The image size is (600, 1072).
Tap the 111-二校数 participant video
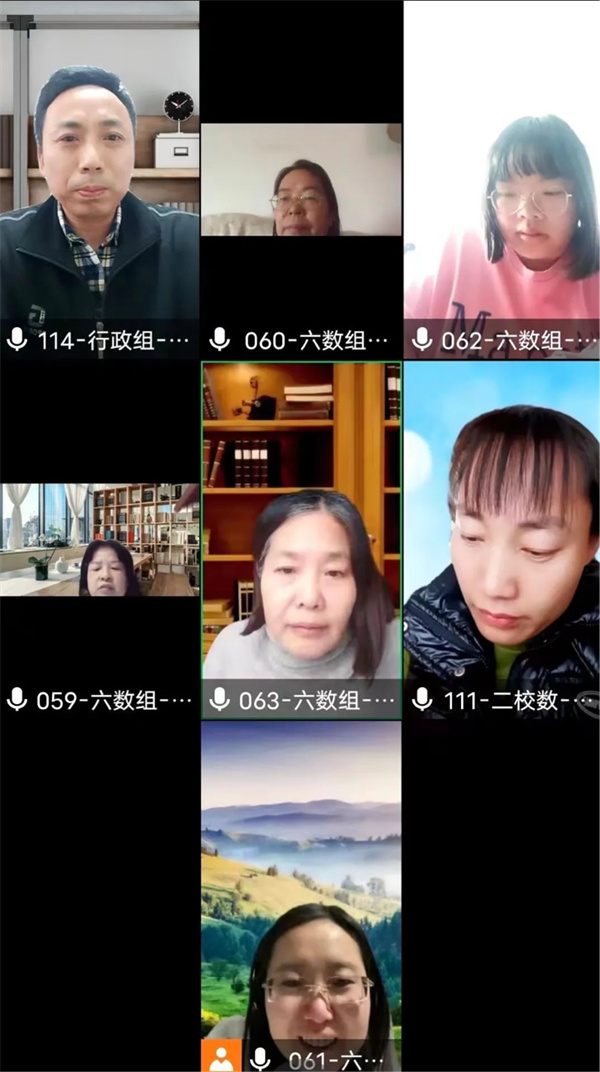tap(501, 540)
